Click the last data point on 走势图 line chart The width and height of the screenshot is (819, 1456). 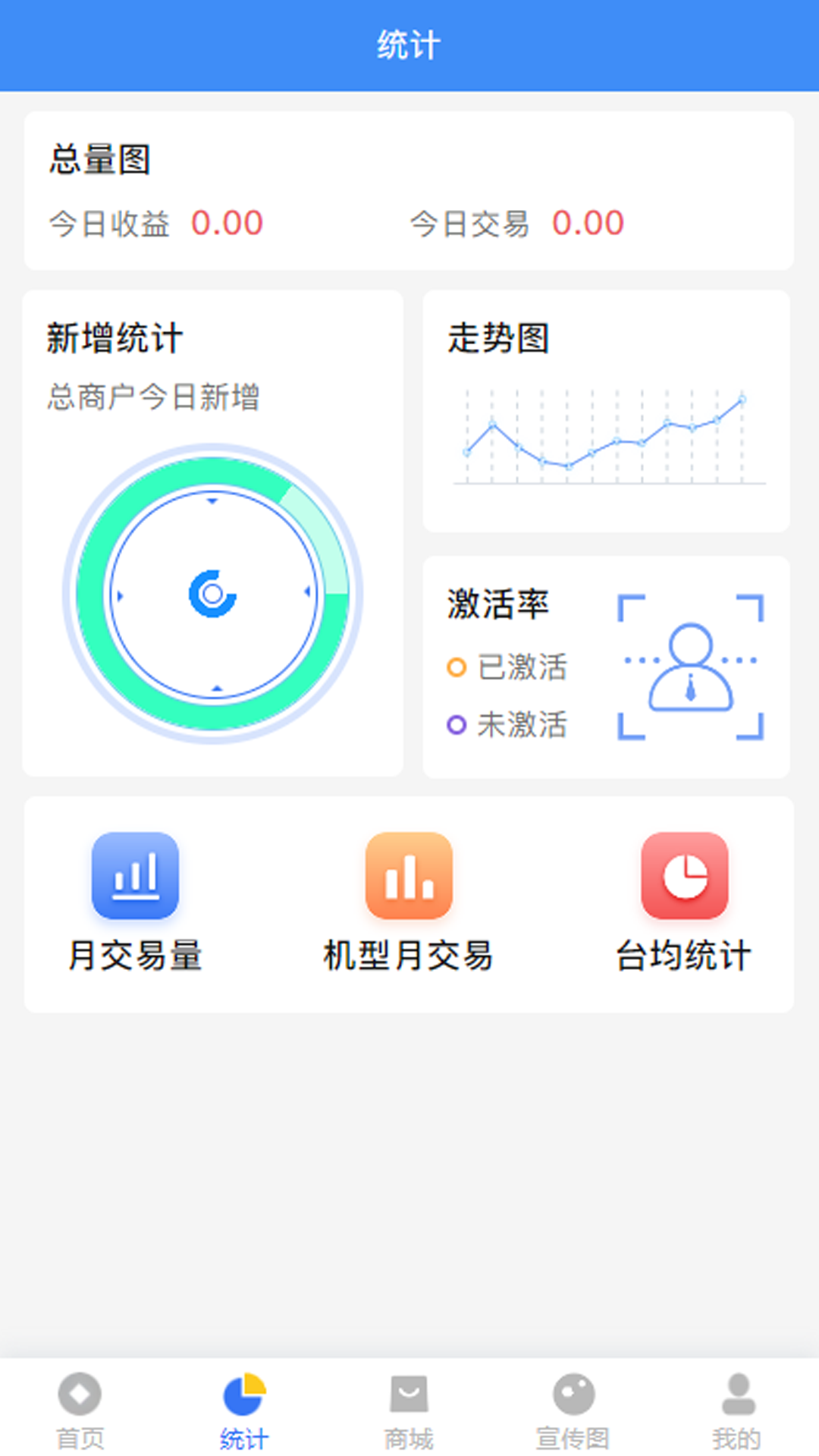739,398
